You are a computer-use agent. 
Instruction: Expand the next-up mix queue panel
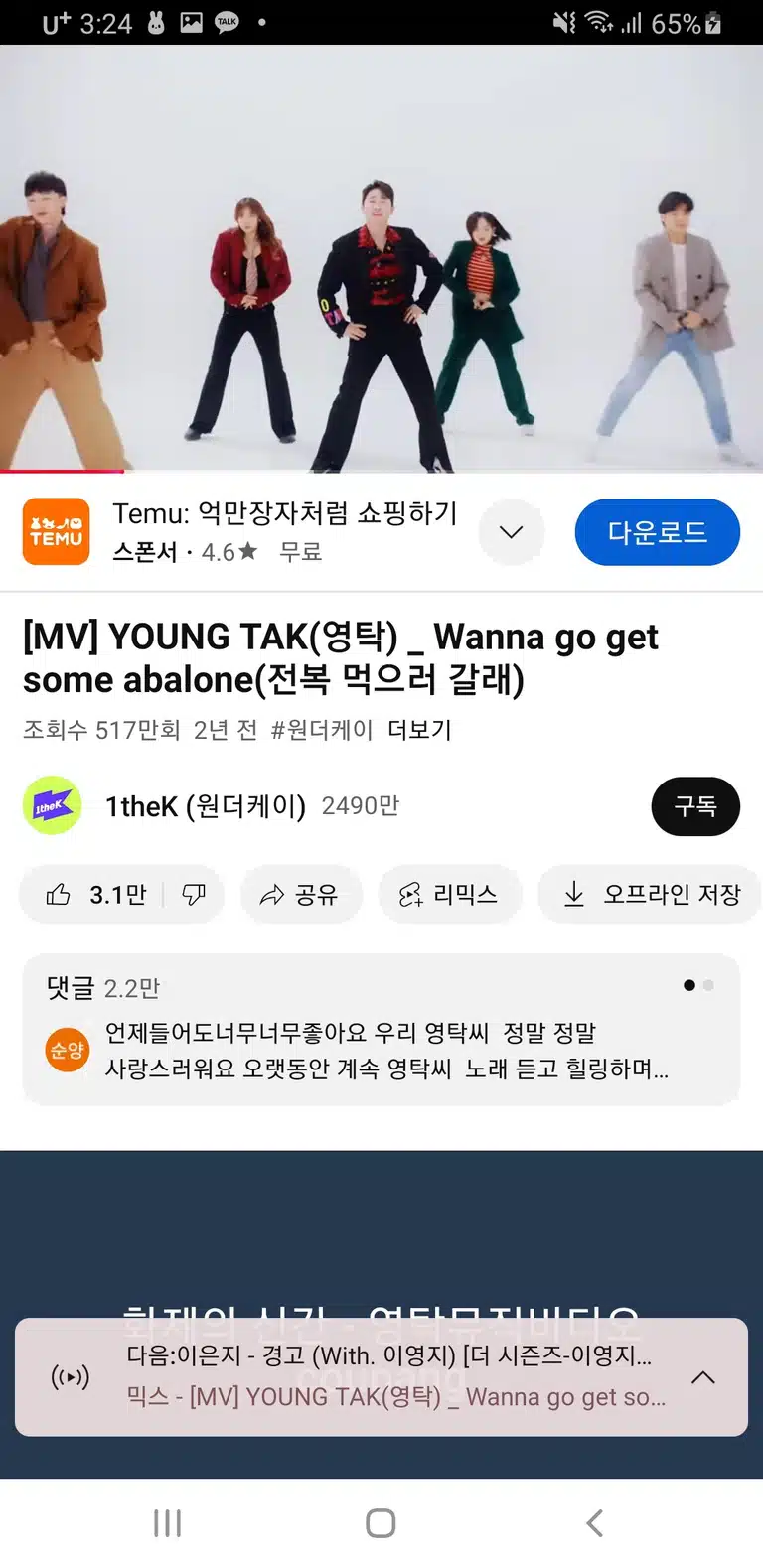pos(702,1377)
